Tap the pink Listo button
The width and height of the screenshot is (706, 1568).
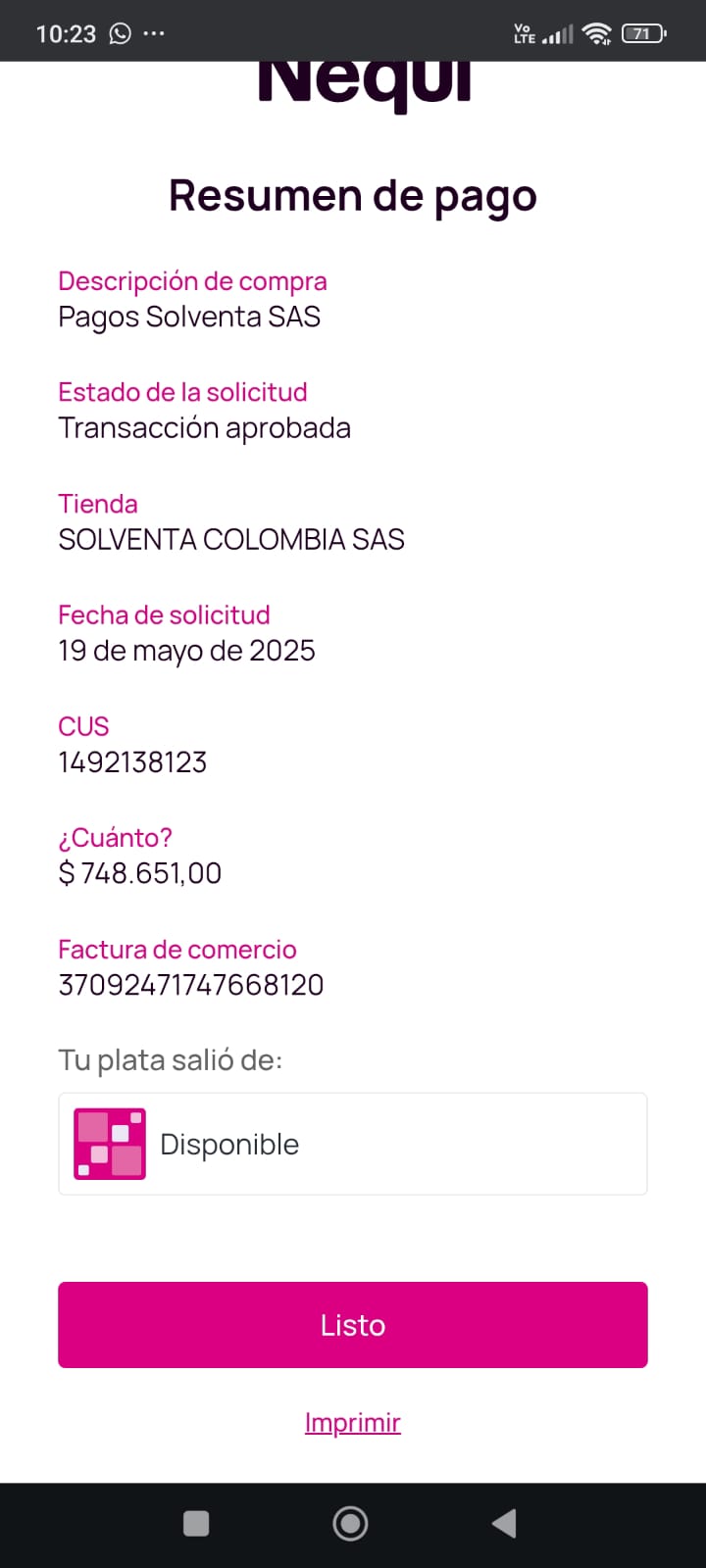point(353,1325)
